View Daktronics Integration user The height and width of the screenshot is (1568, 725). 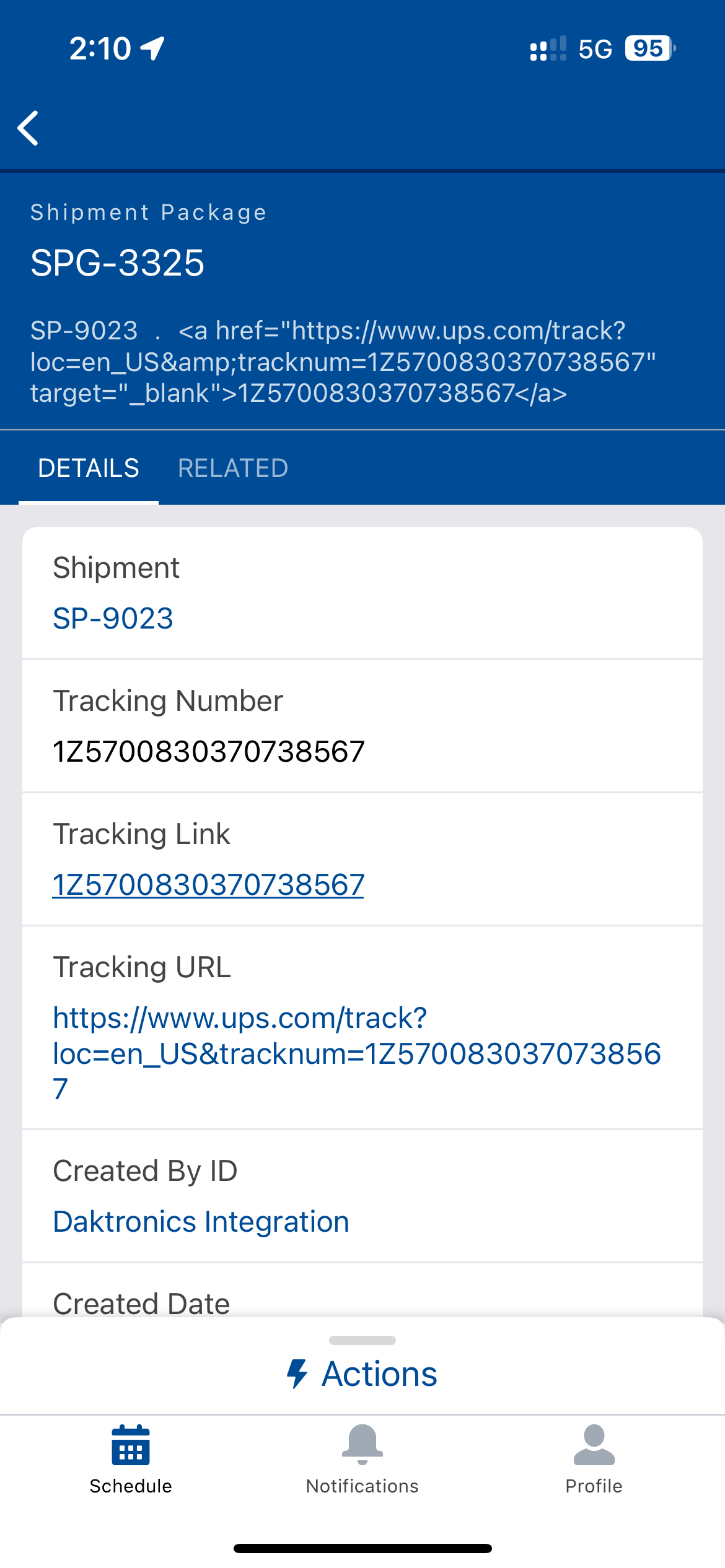coord(201,1222)
